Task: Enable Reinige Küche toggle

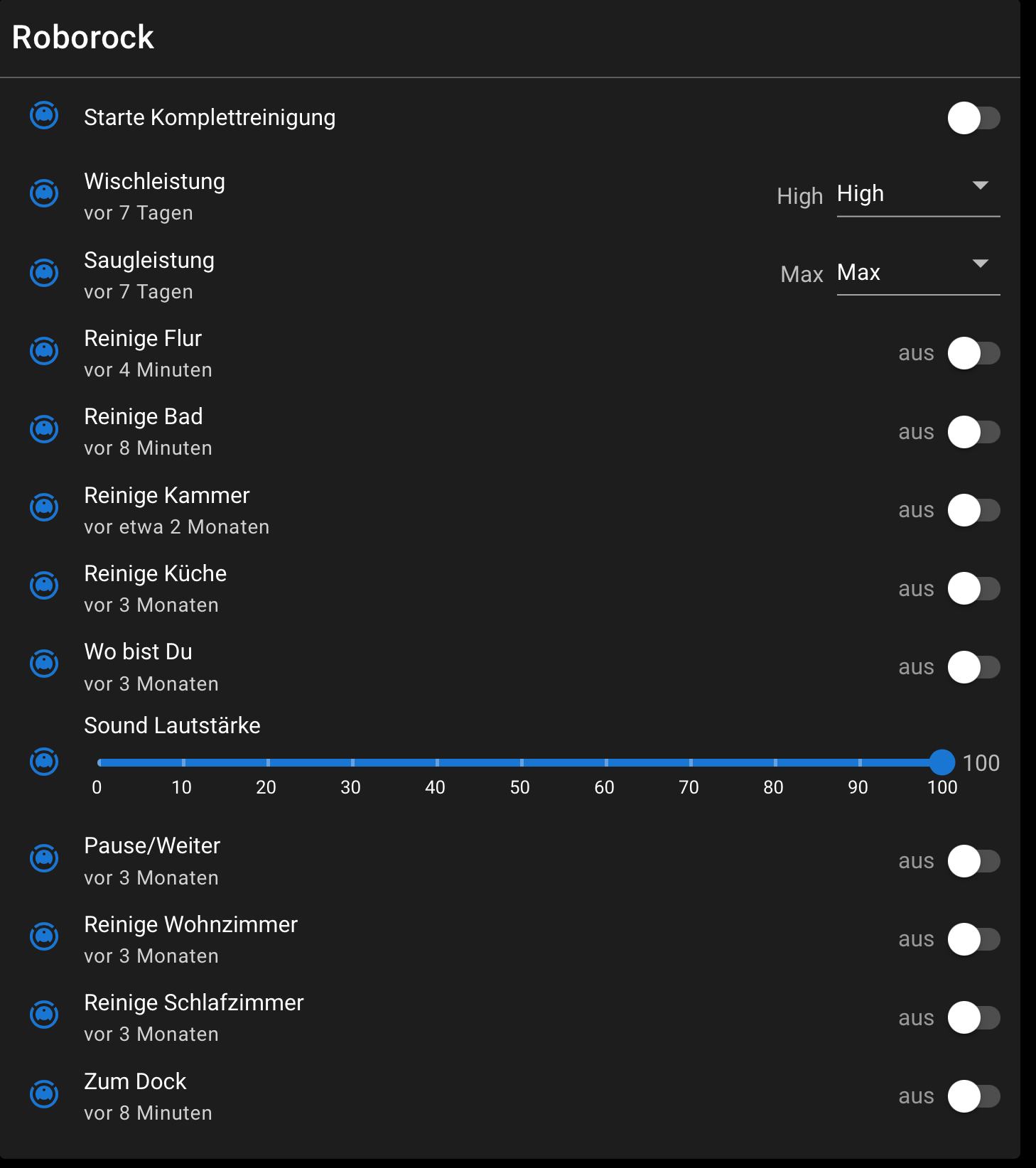Action: (973, 589)
